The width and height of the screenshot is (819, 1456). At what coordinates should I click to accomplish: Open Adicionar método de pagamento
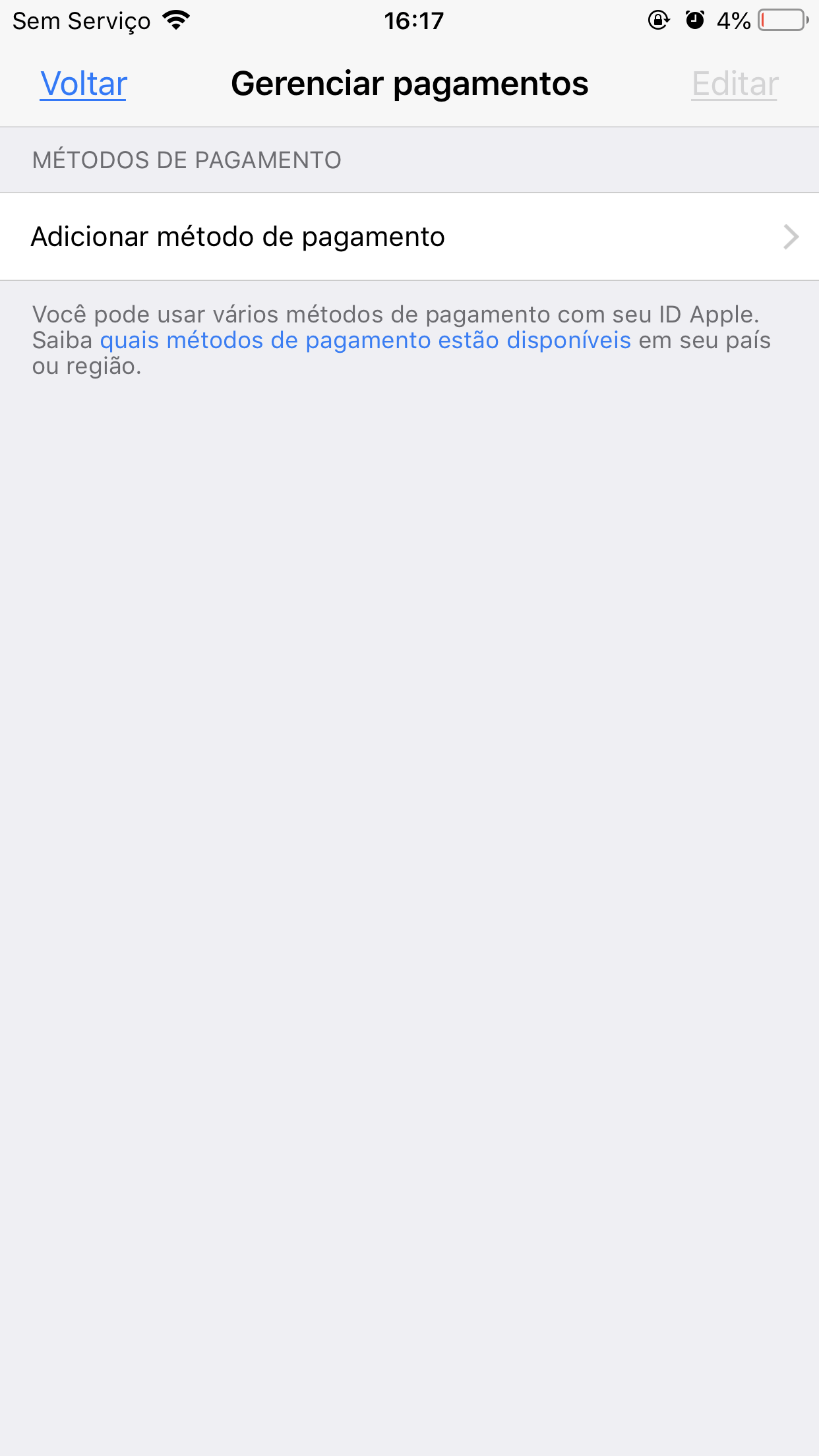pyautogui.click(x=409, y=237)
